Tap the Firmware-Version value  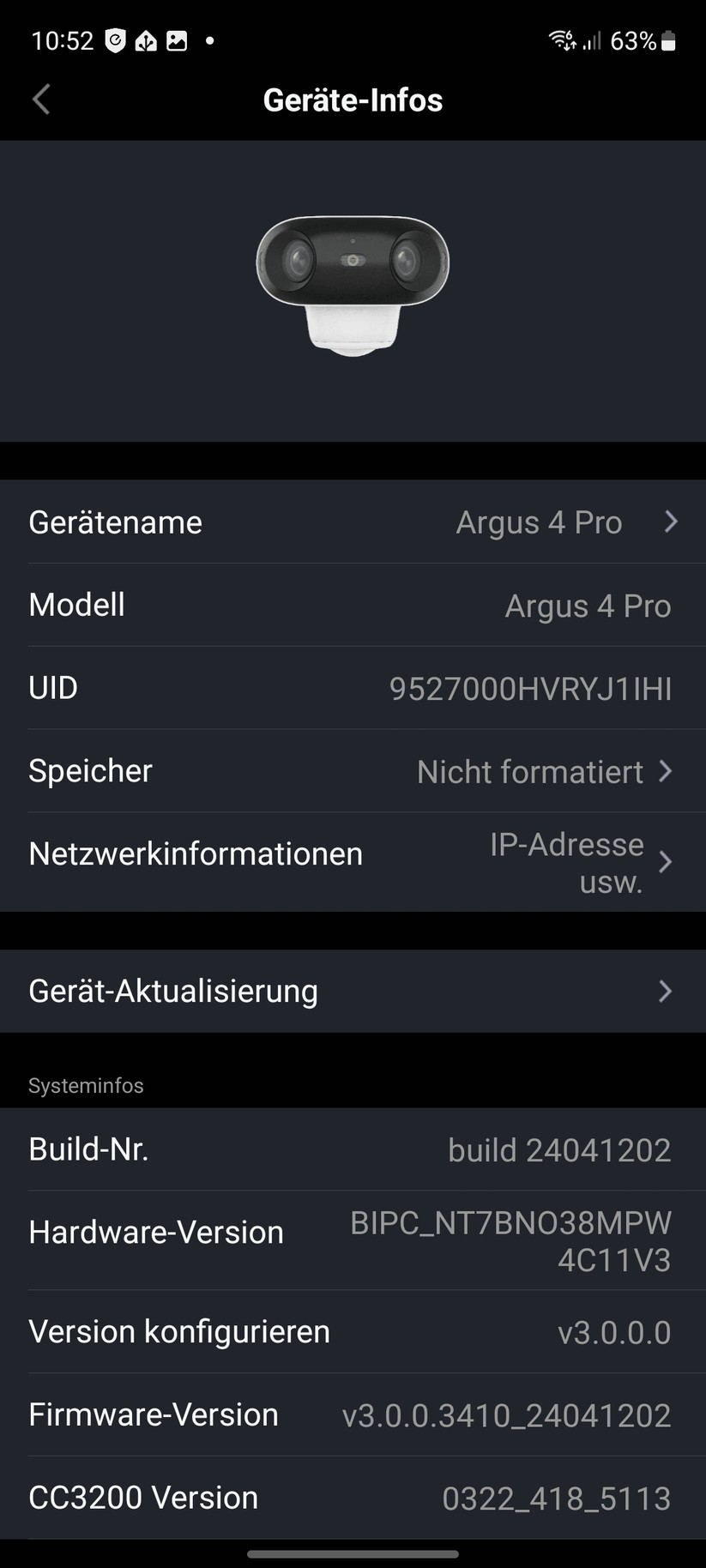(506, 1414)
